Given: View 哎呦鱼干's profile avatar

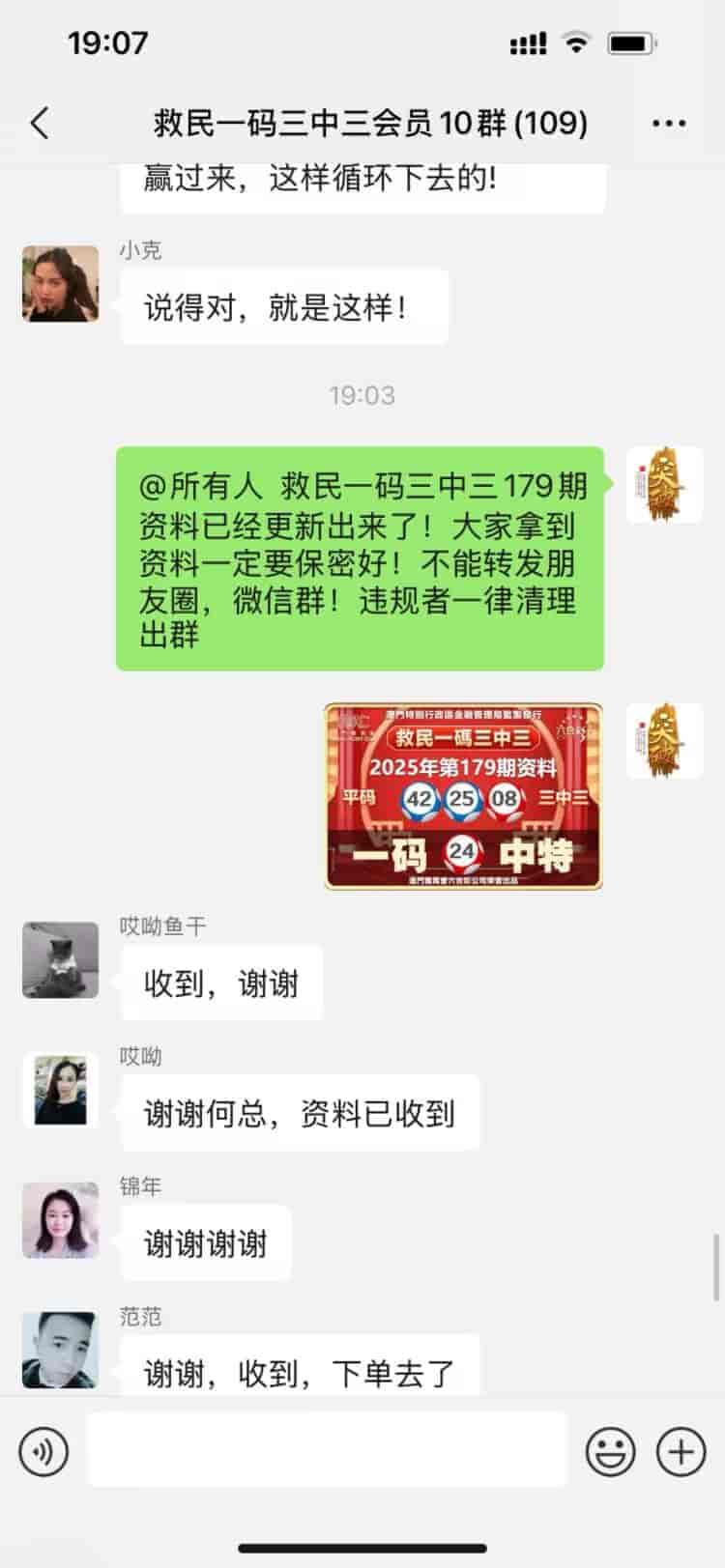Looking at the screenshot, I should pyautogui.click(x=61, y=960).
